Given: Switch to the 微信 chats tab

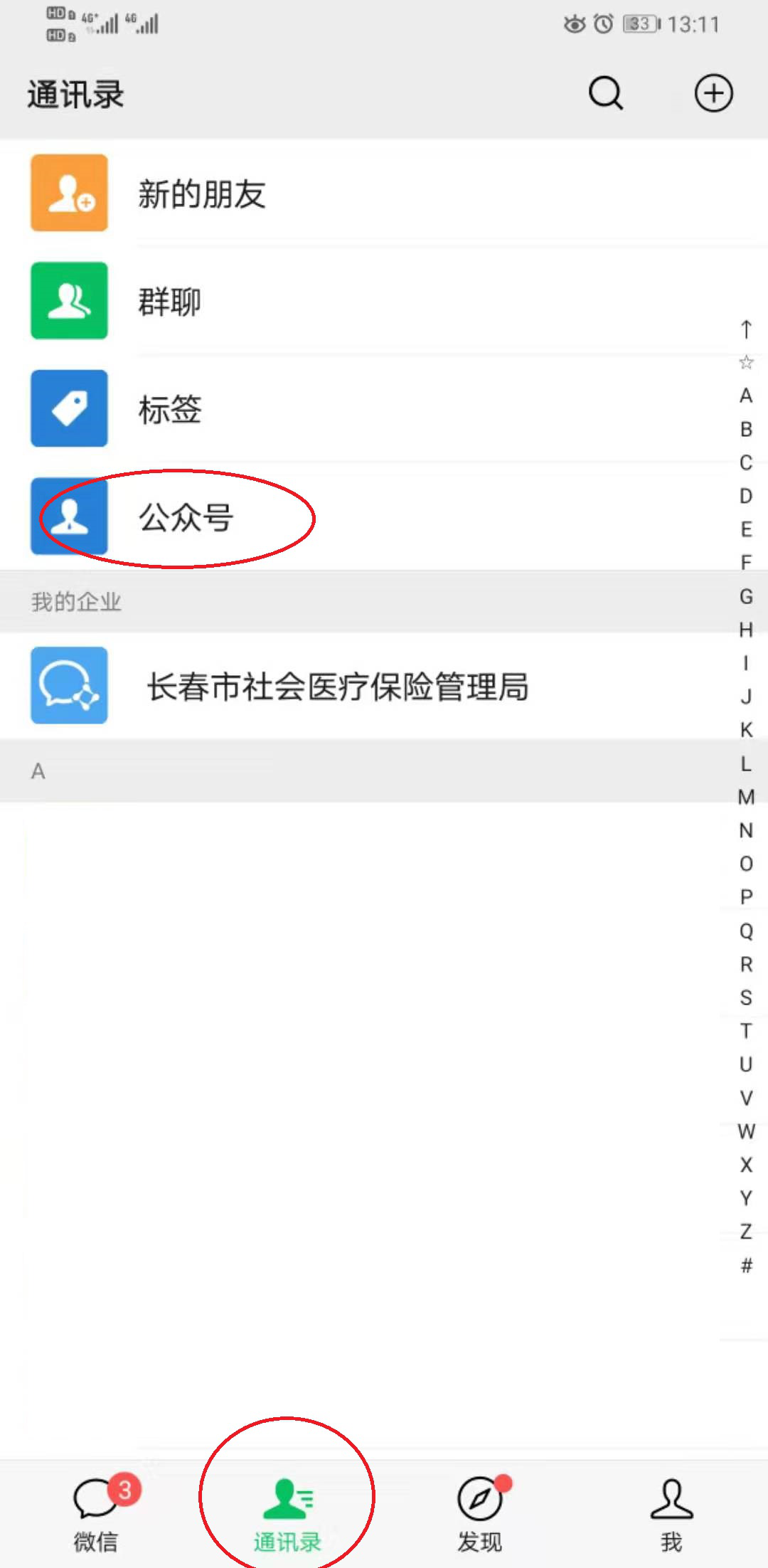Looking at the screenshot, I should pyautogui.click(x=96, y=1508).
